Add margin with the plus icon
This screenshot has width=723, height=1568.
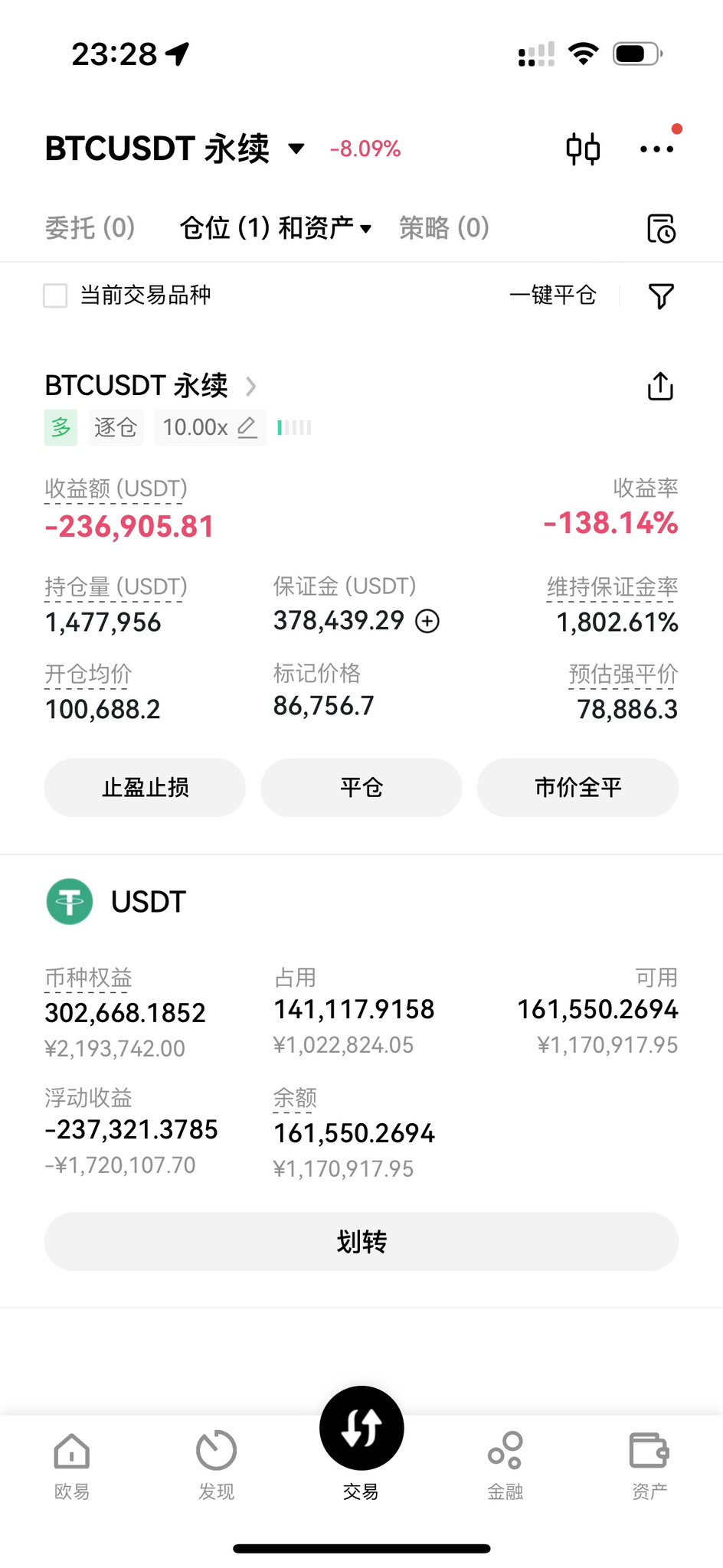tap(427, 621)
